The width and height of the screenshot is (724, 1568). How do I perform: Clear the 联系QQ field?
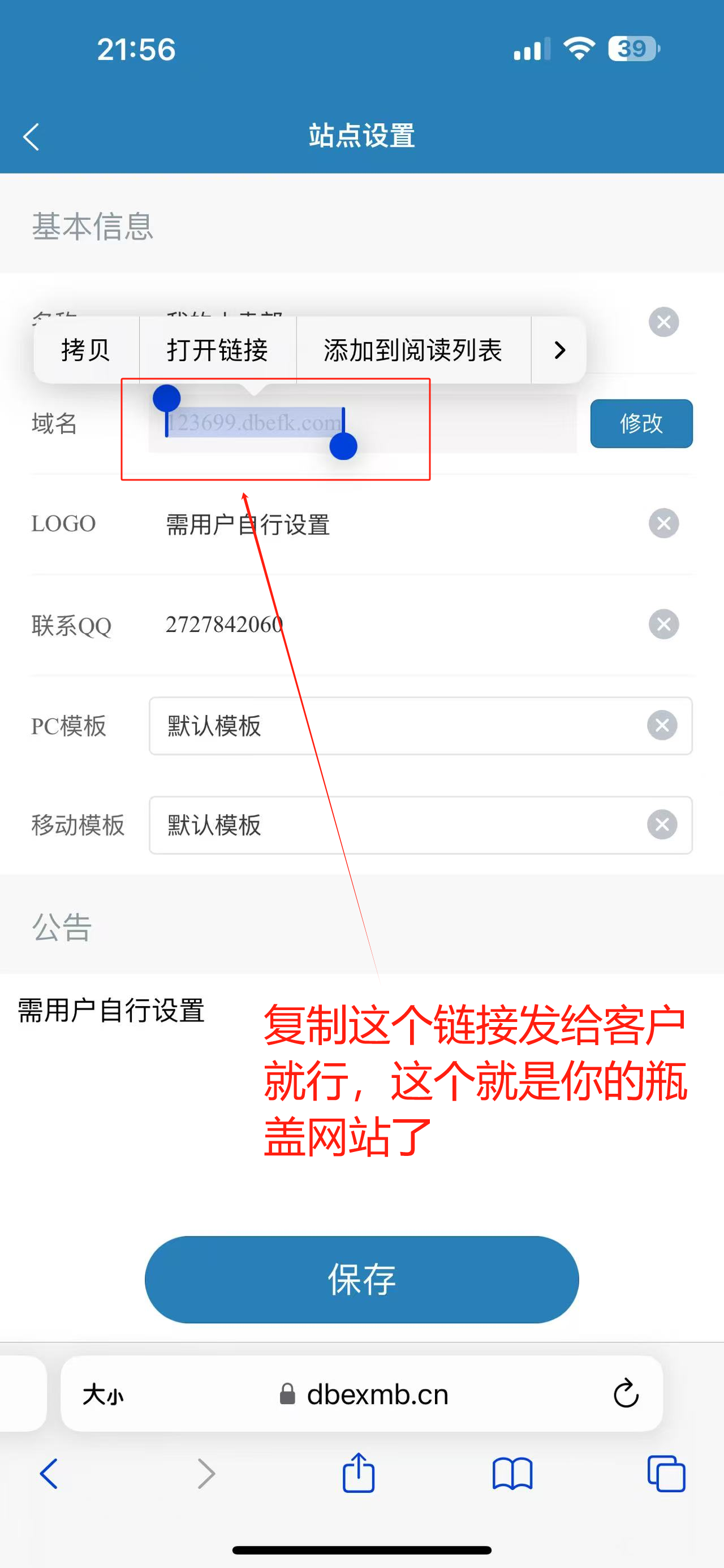pos(663,625)
